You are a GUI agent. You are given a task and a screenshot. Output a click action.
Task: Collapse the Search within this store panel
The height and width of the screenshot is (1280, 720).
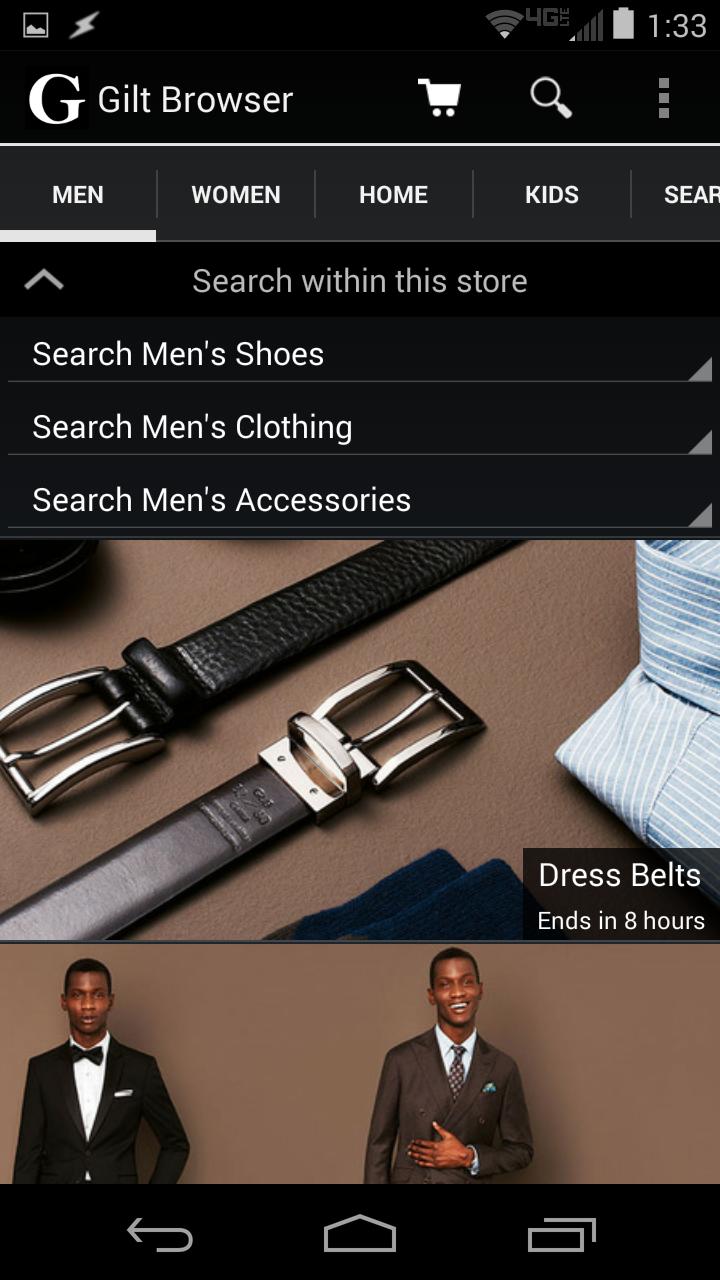[x=44, y=281]
